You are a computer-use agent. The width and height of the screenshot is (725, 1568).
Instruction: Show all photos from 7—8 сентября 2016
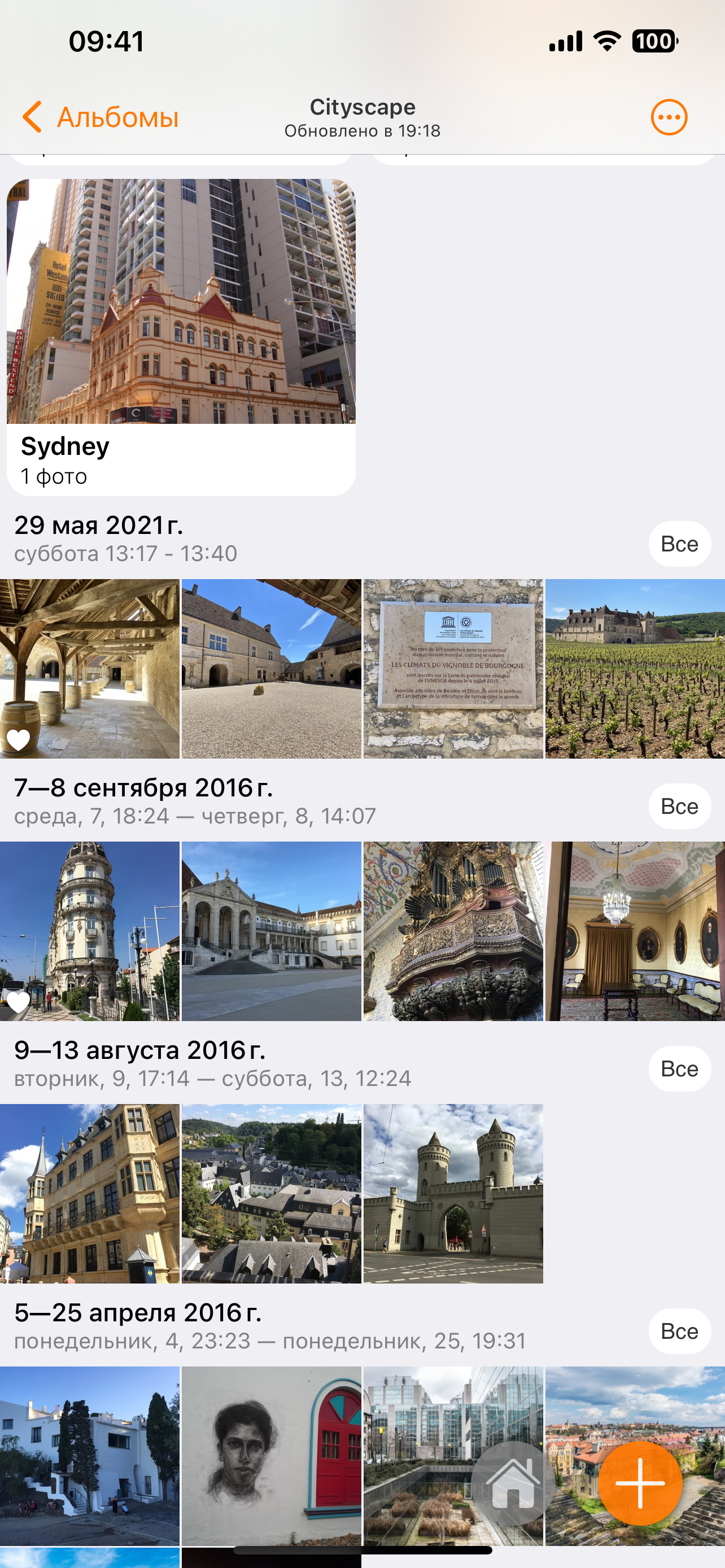coord(679,806)
